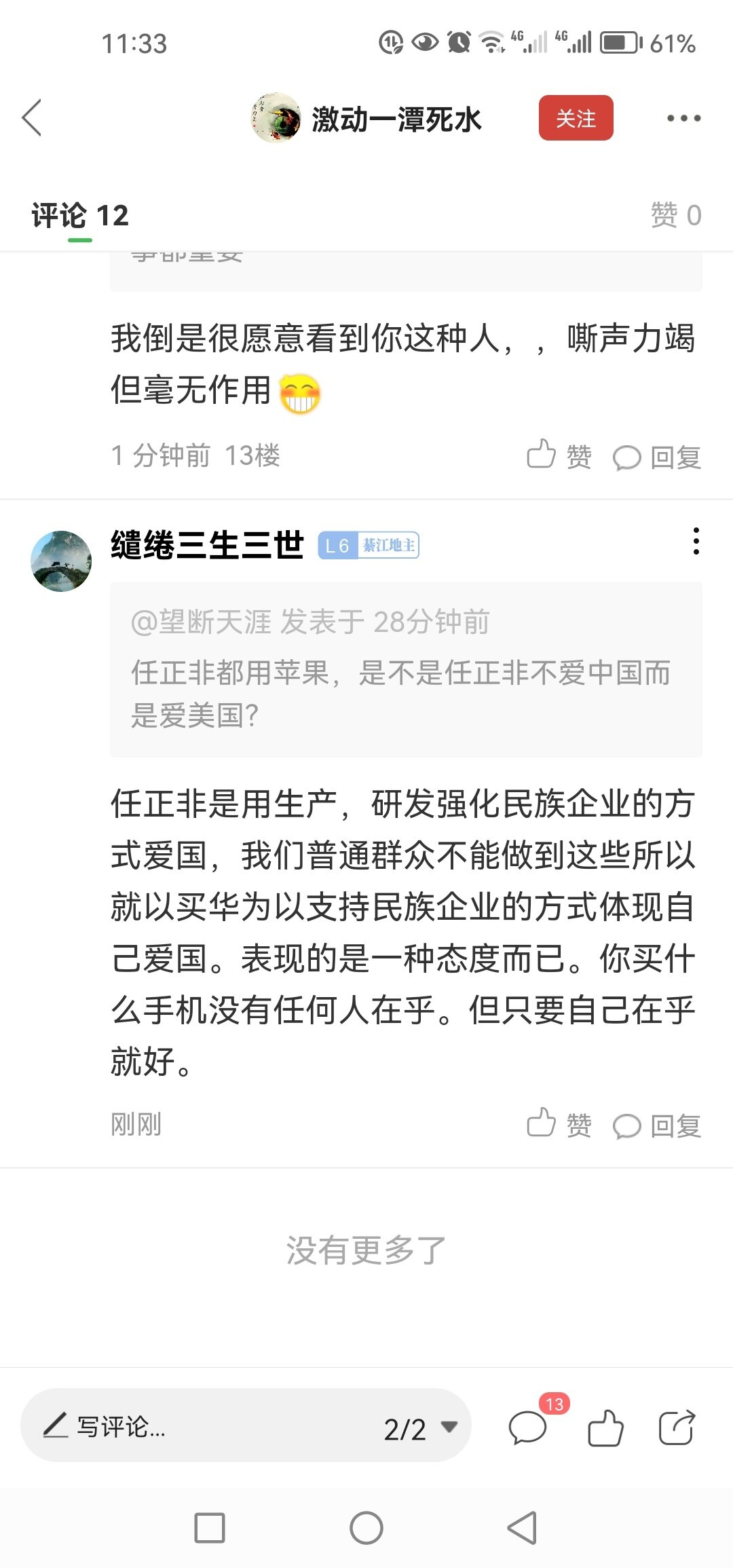Open options menu for 缱绻三生三世's comment
Image resolution: width=733 pixels, height=1568 pixels.
(x=696, y=541)
